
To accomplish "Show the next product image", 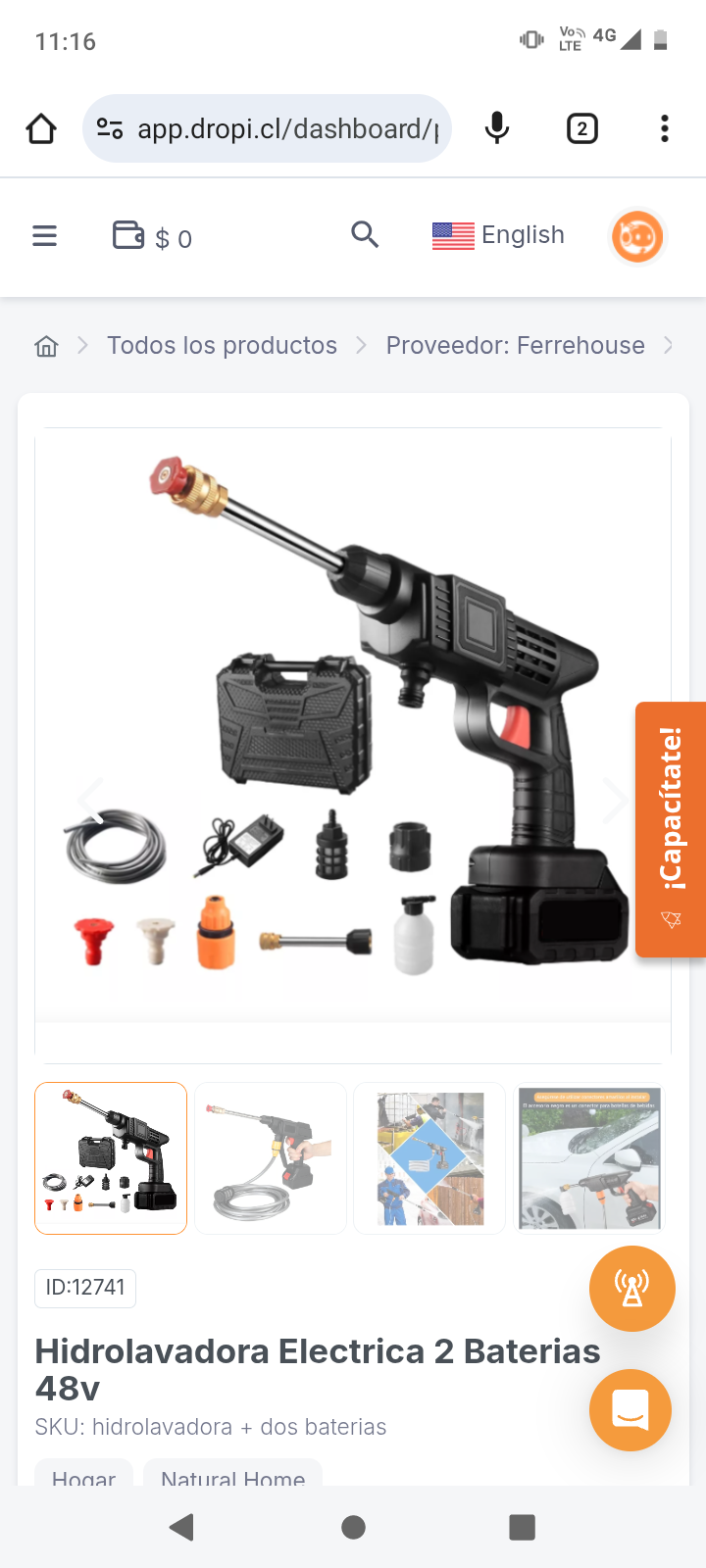I will 616,801.
